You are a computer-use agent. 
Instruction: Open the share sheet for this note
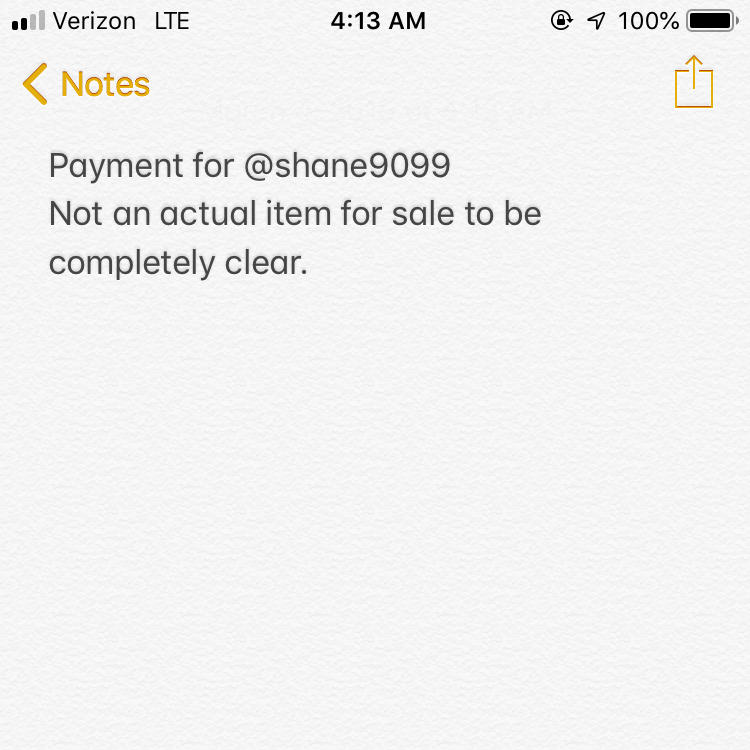[x=694, y=81]
